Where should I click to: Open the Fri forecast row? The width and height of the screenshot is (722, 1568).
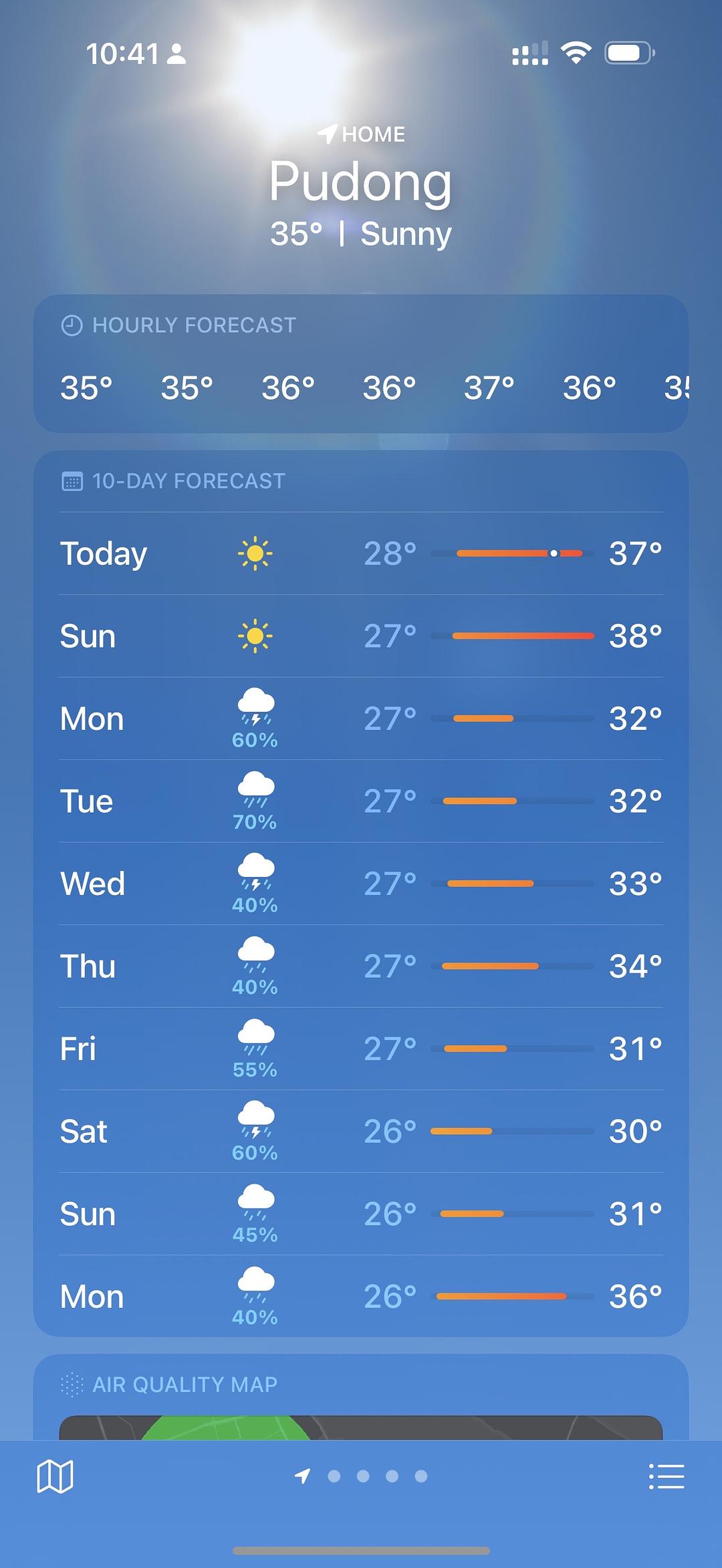[x=361, y=1049]
